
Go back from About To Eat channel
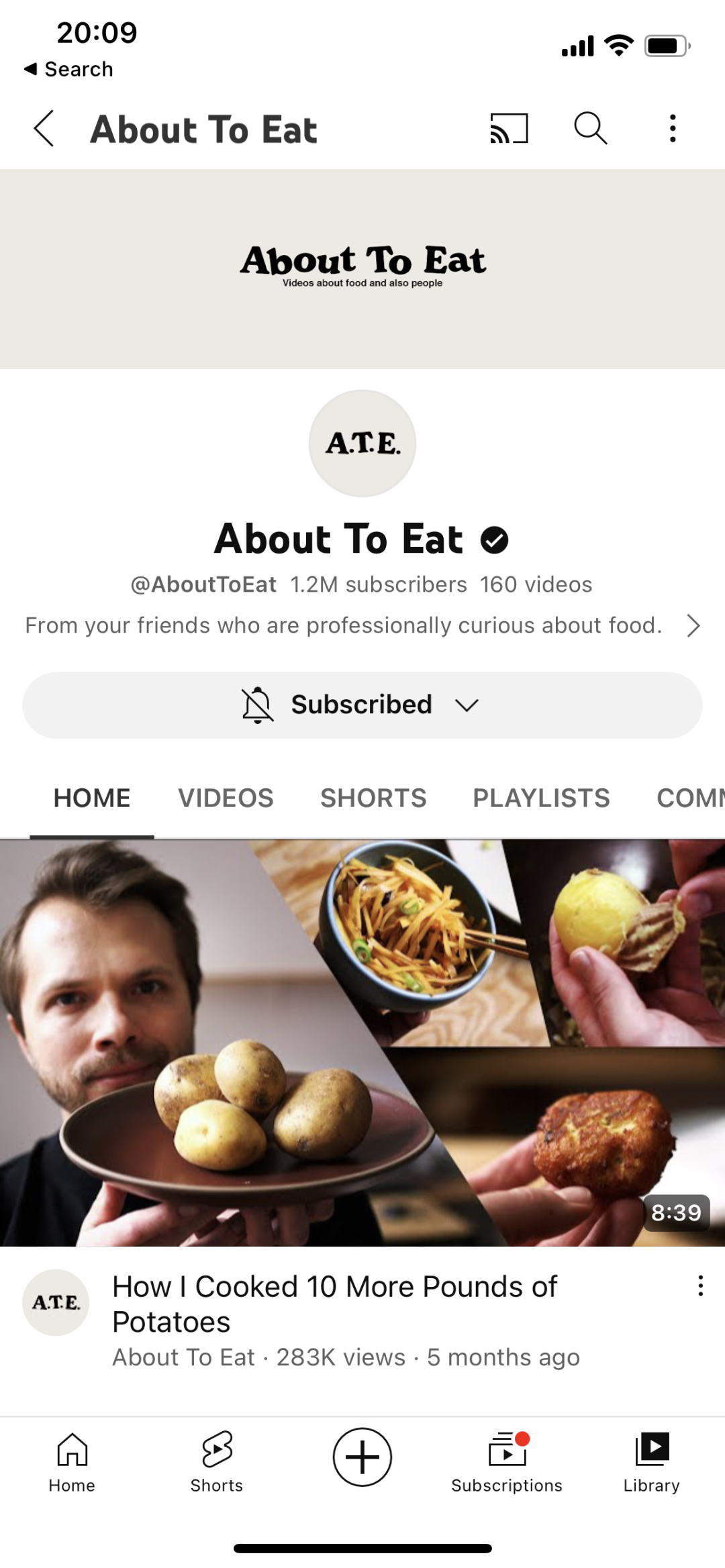[x=44, y=128]
